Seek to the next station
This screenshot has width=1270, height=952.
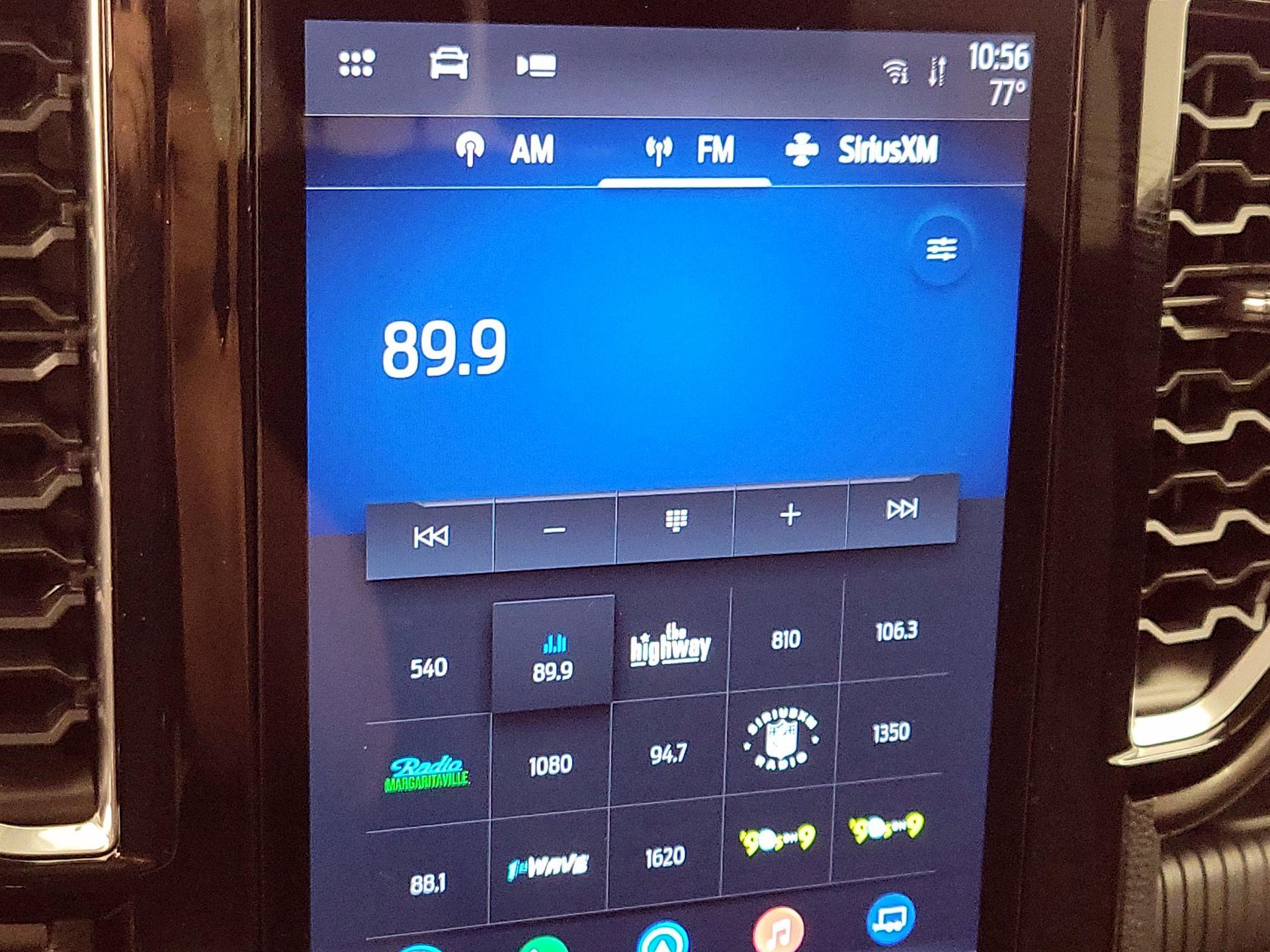point(902,509)
